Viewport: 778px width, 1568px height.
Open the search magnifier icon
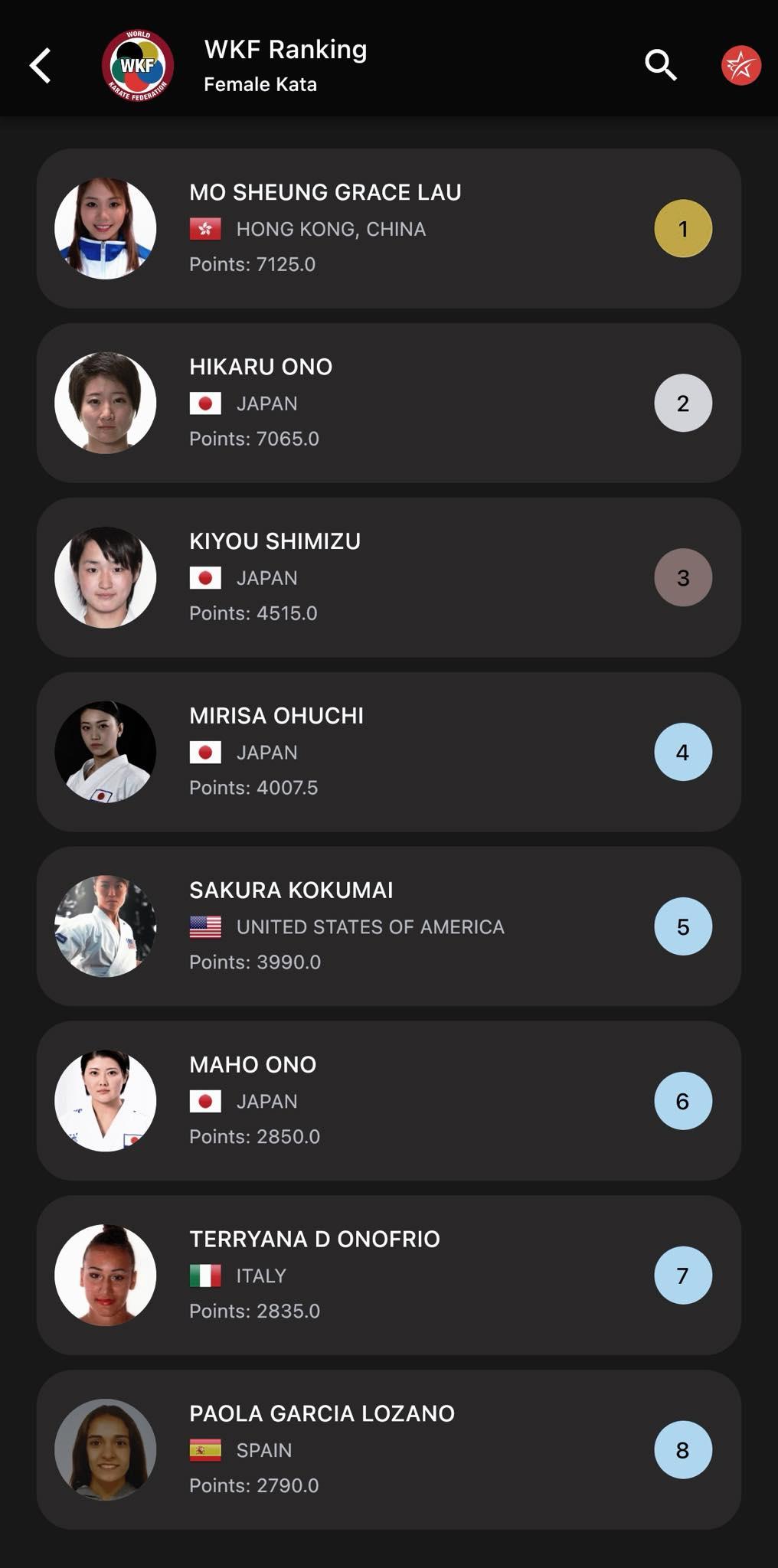[660, 66]
